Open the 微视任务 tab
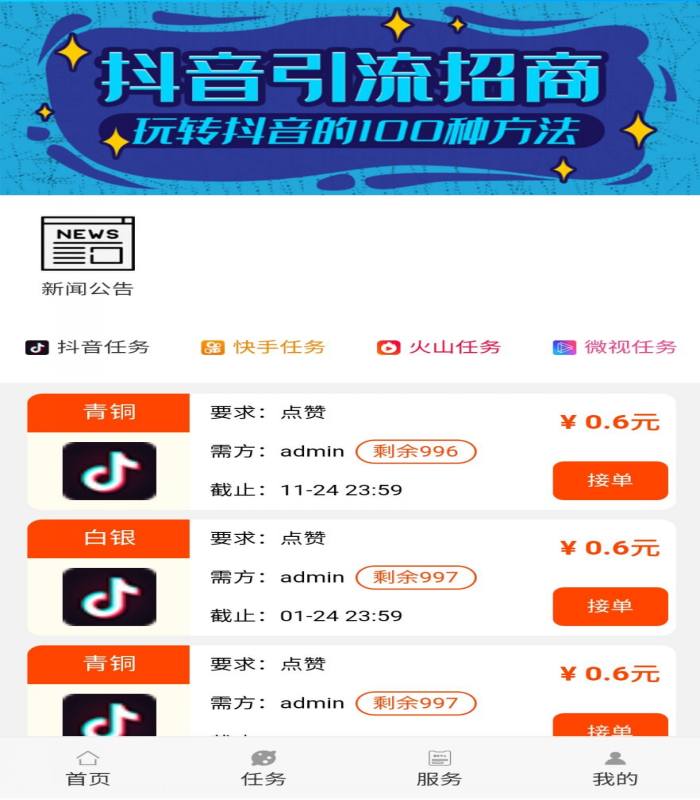 tap(614, 347)
